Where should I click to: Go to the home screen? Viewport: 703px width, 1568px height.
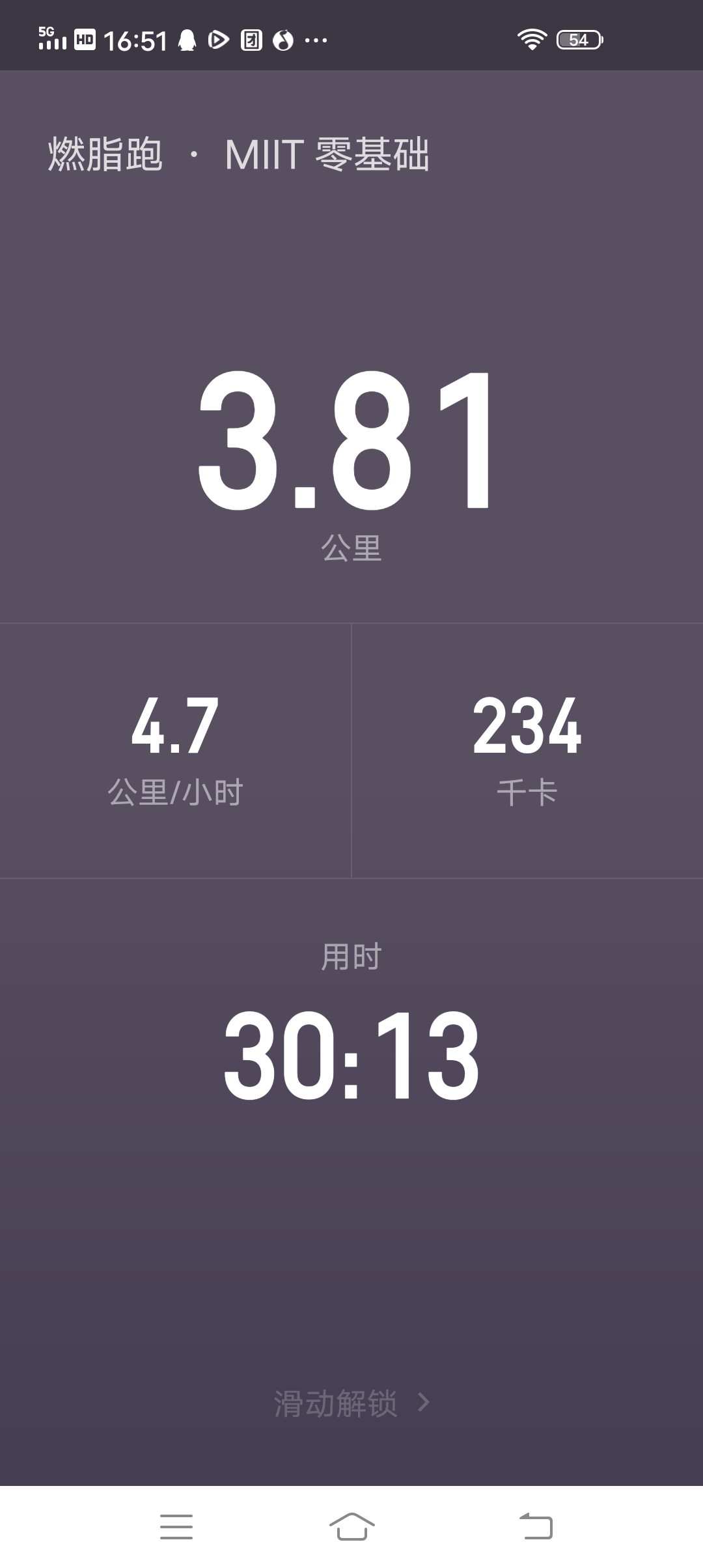(351, 1526)
